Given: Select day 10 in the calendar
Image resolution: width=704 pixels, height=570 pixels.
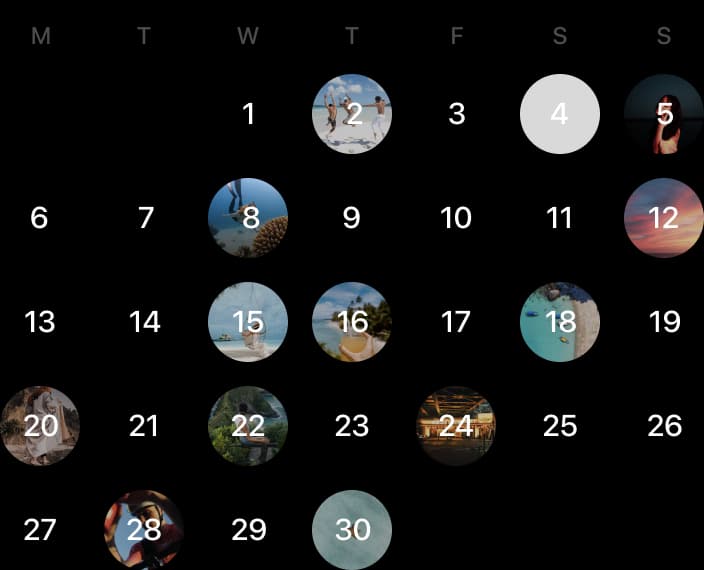Looking at the screenshot, I should click(x=456, y=218).
